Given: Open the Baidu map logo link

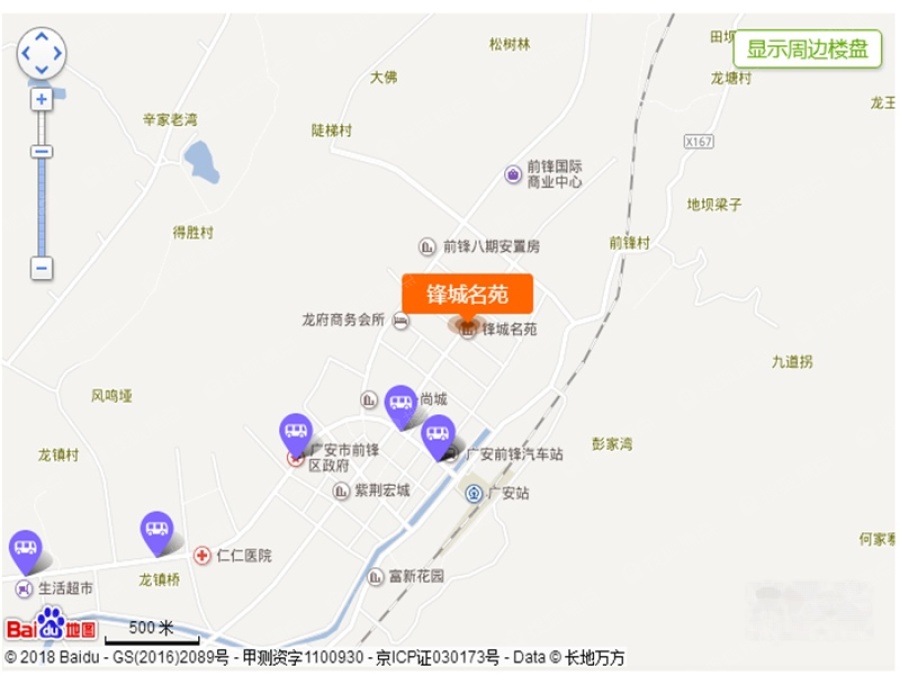Looking at the screenshot, I should tap(52, 627).
